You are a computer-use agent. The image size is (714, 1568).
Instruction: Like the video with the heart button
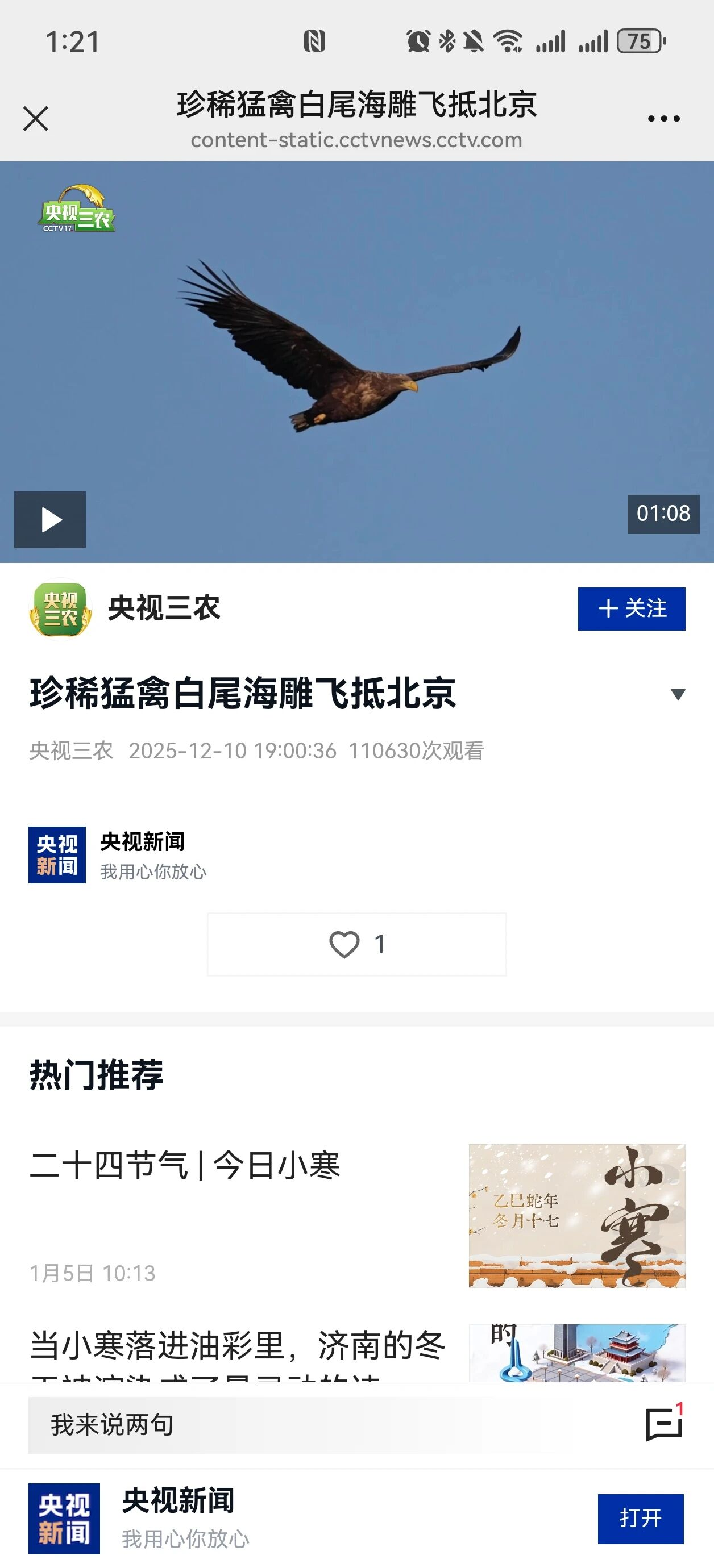pos(356,944)
